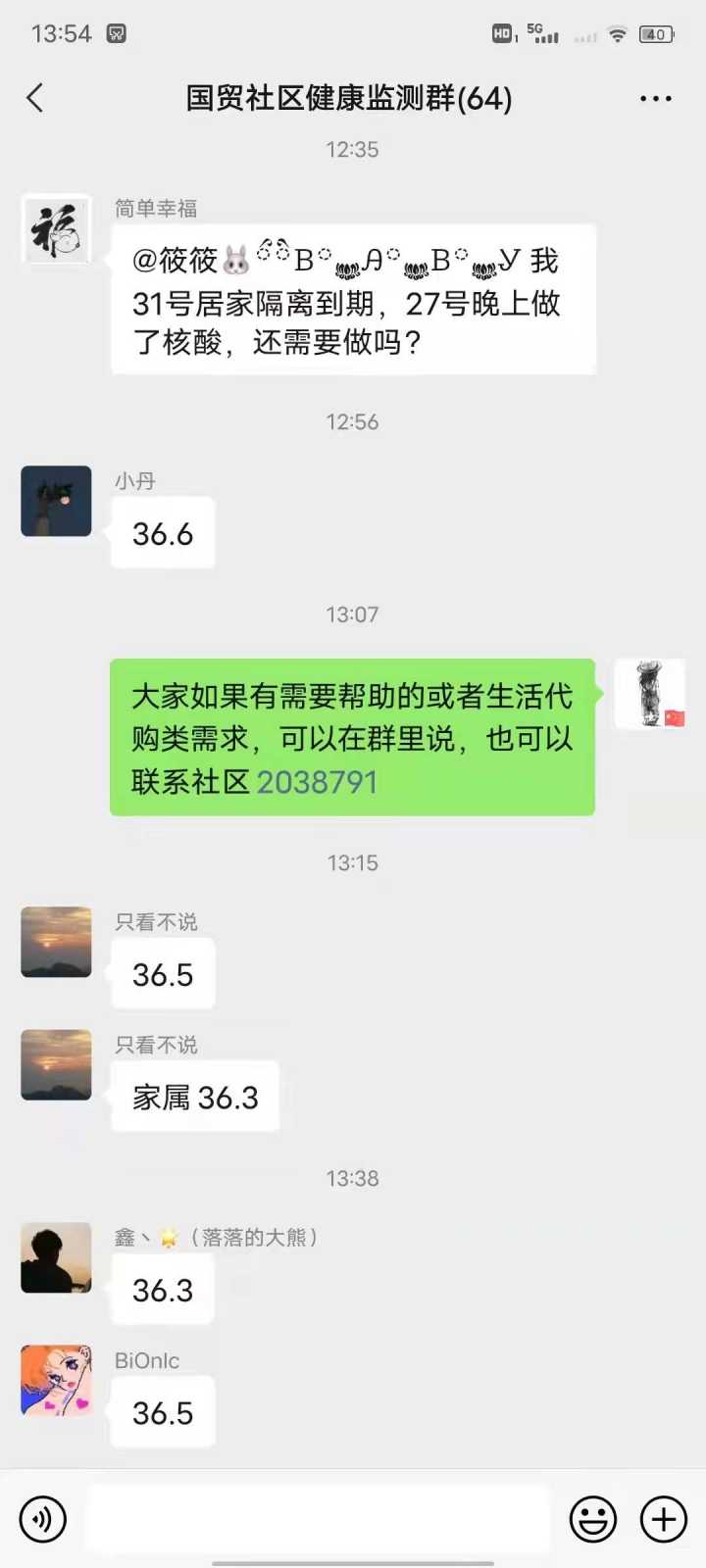Open 只看不说's avatar beside the 36.5 message

pyautogui.click(x=56, y=942)
